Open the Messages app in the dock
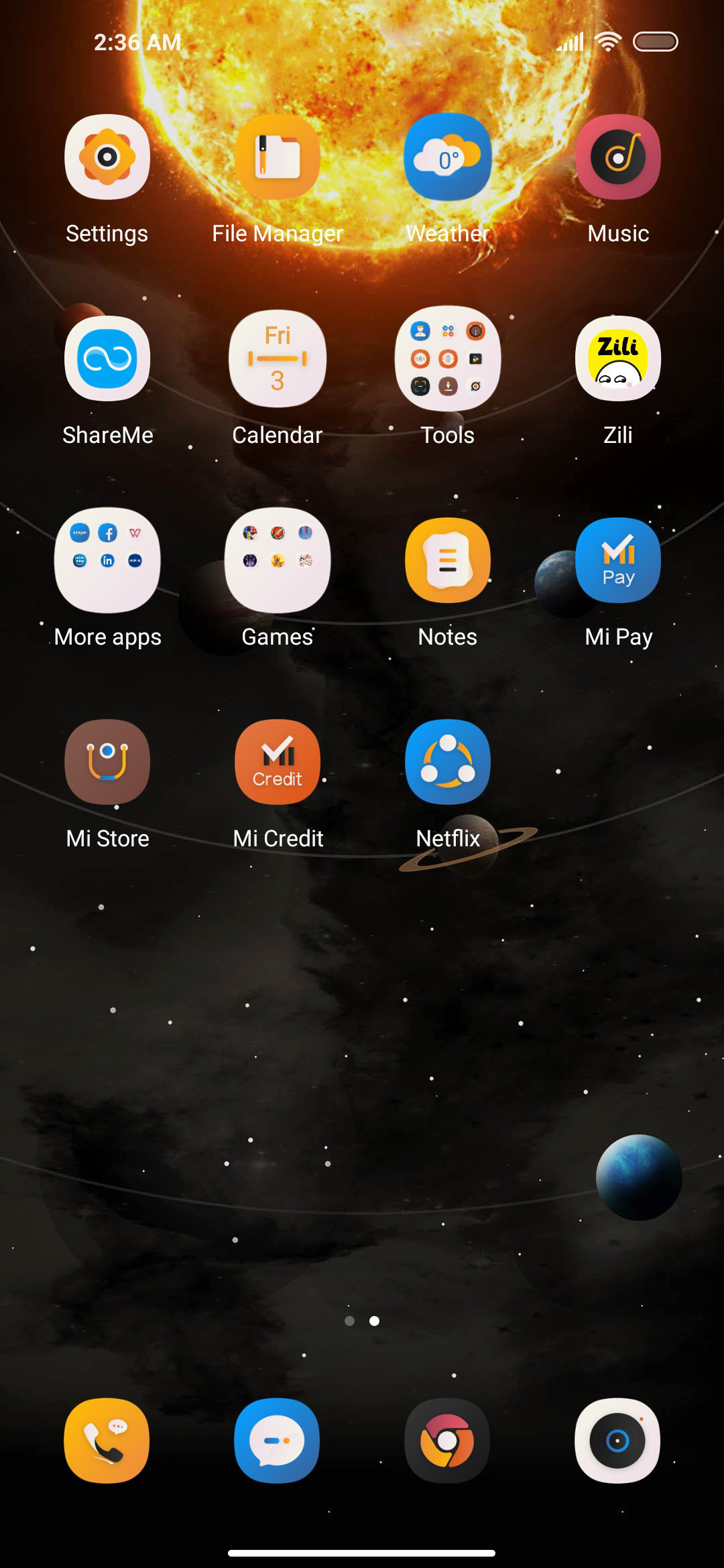The image size is (724, 1568). pos(278,1441)
